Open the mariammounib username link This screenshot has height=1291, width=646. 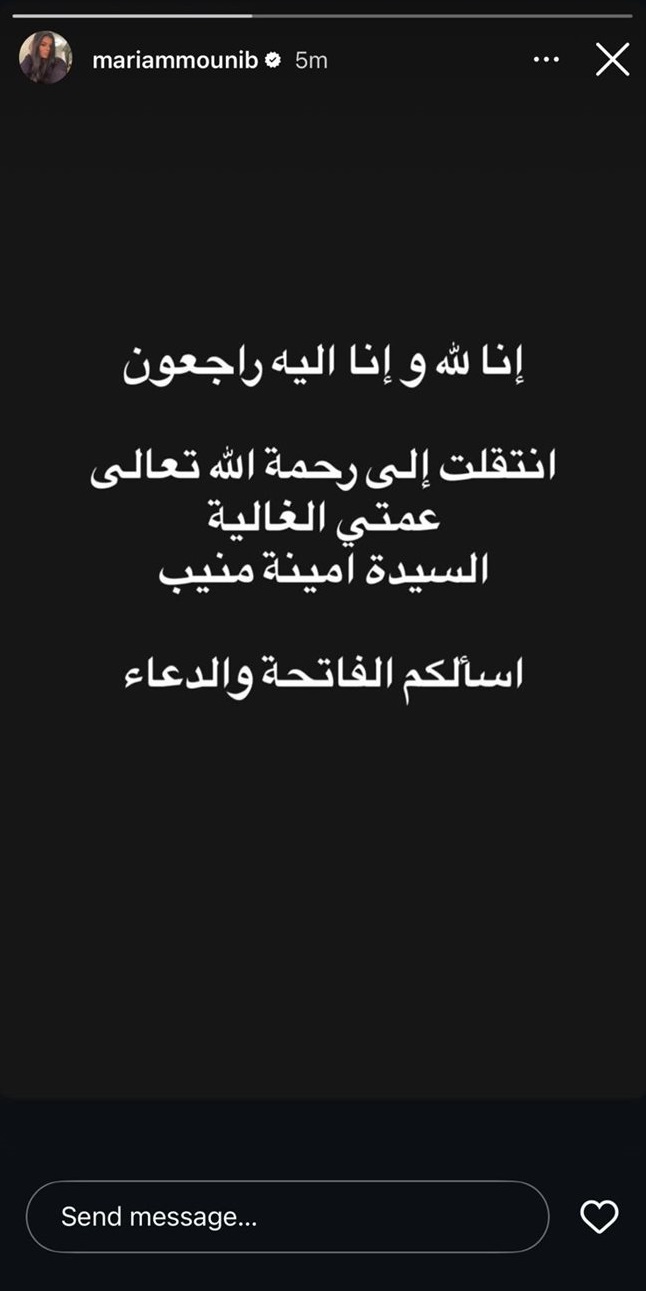point(176,61)
